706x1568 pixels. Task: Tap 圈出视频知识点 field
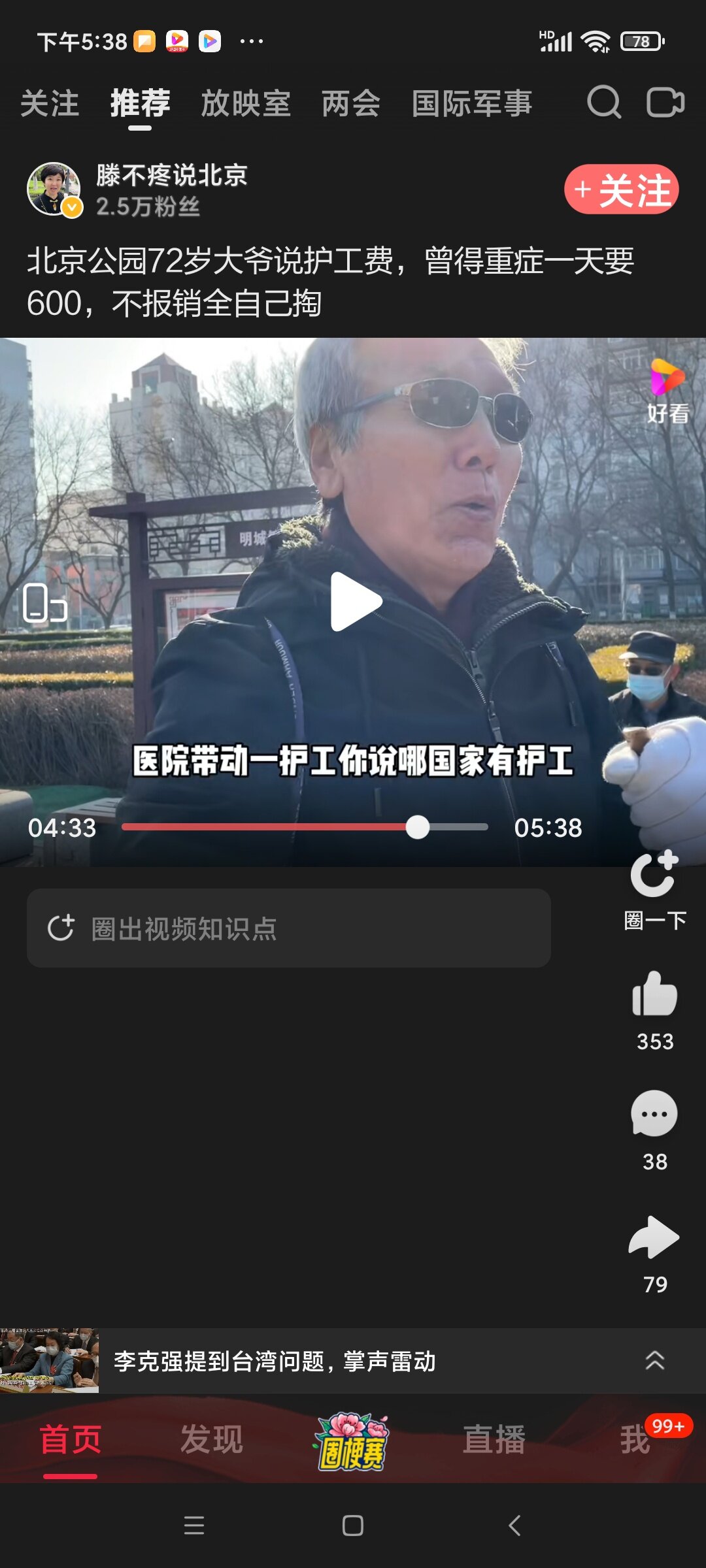coord(288,928)
